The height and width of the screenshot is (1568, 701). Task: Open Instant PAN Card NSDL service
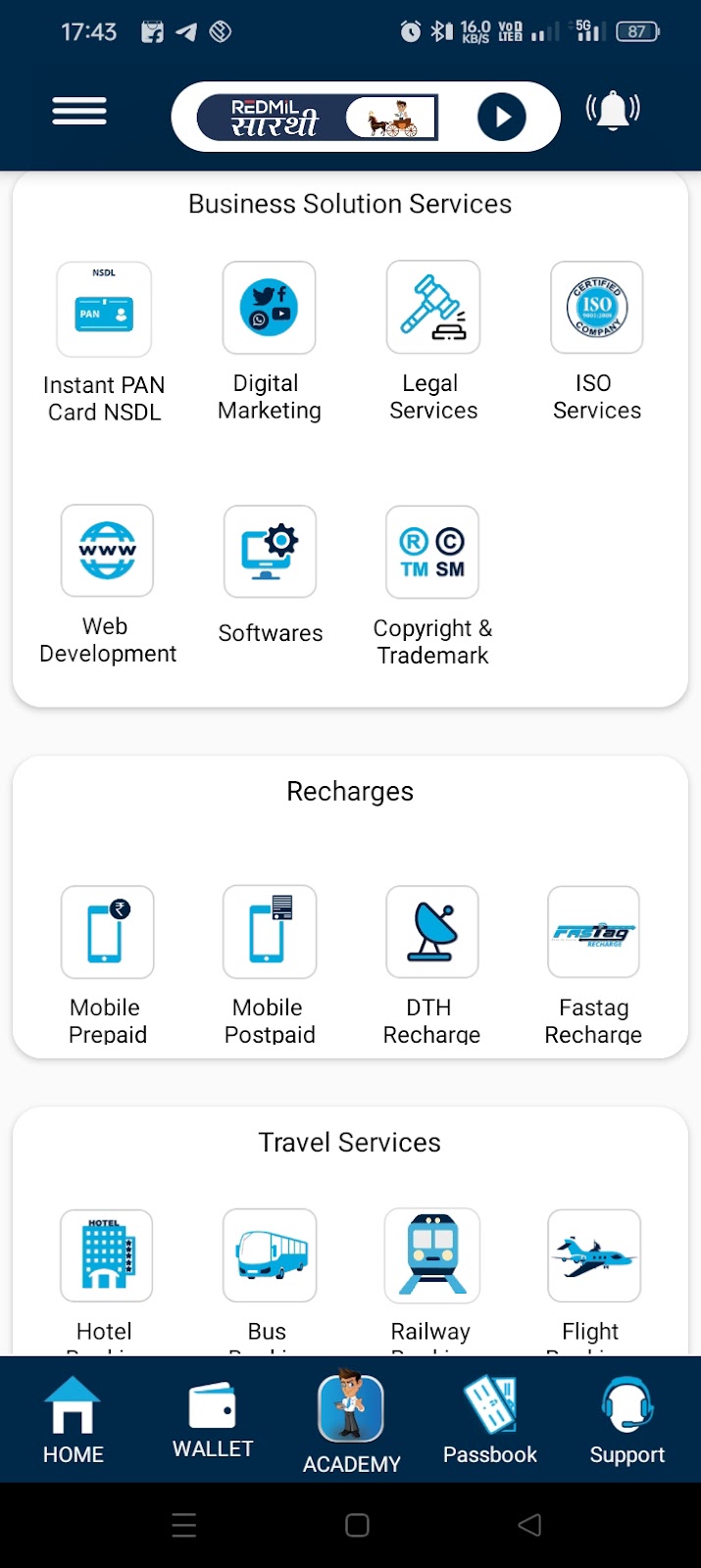pos(104,310)
